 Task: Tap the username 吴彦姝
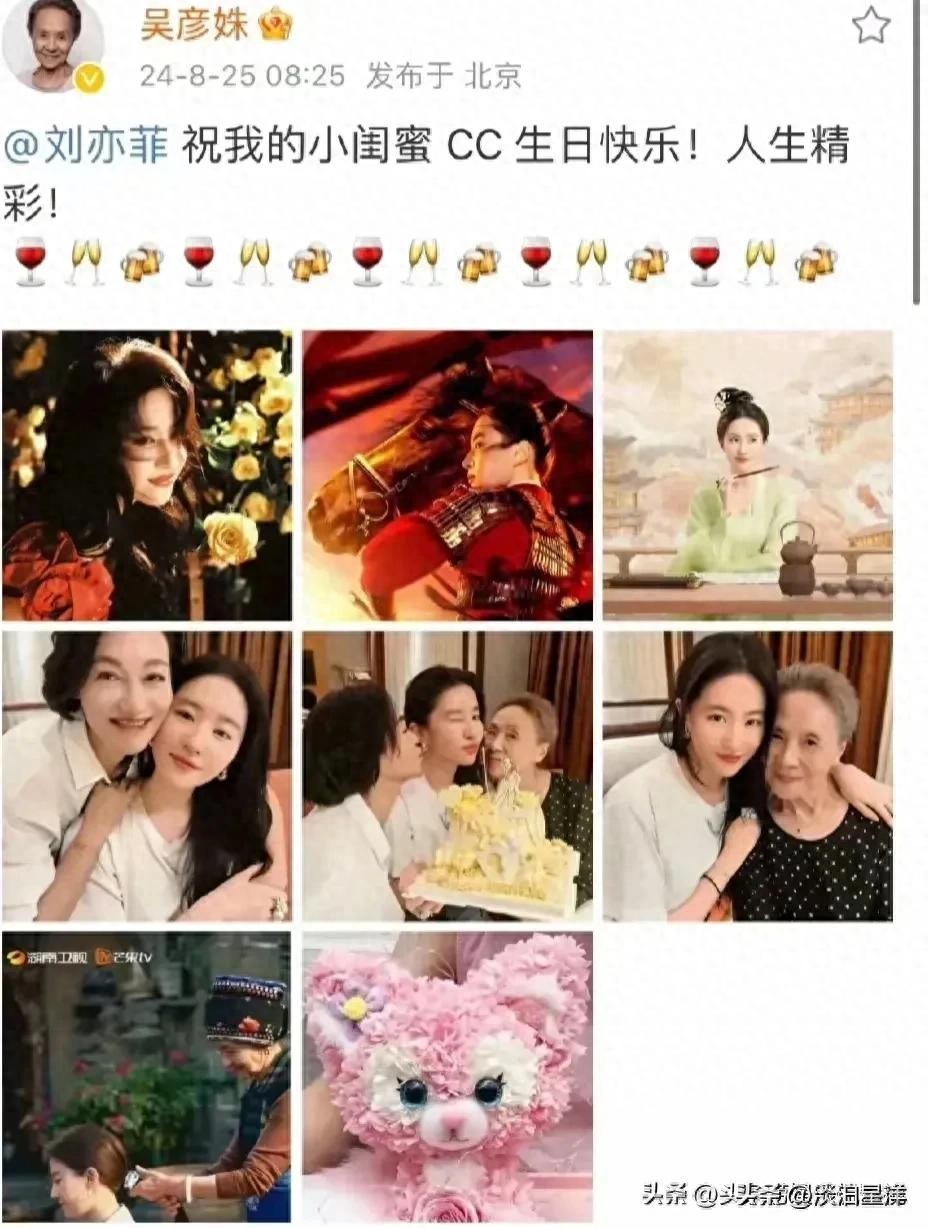point(195,25)
